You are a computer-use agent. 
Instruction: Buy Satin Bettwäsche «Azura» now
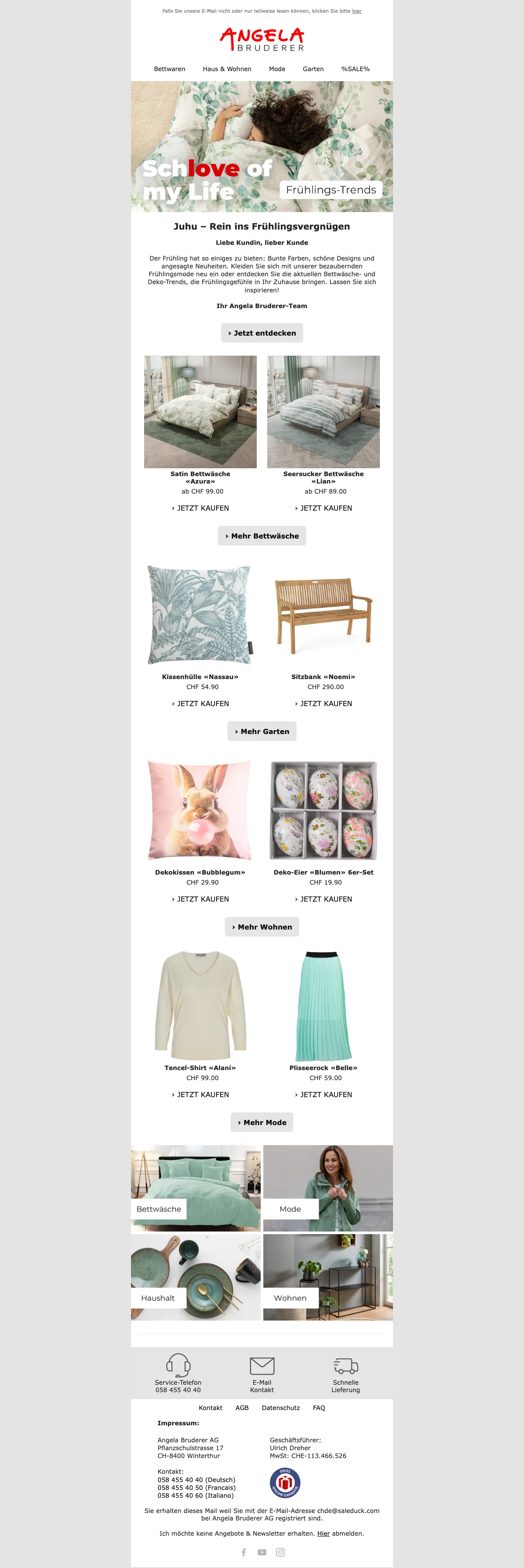[200, 508]
